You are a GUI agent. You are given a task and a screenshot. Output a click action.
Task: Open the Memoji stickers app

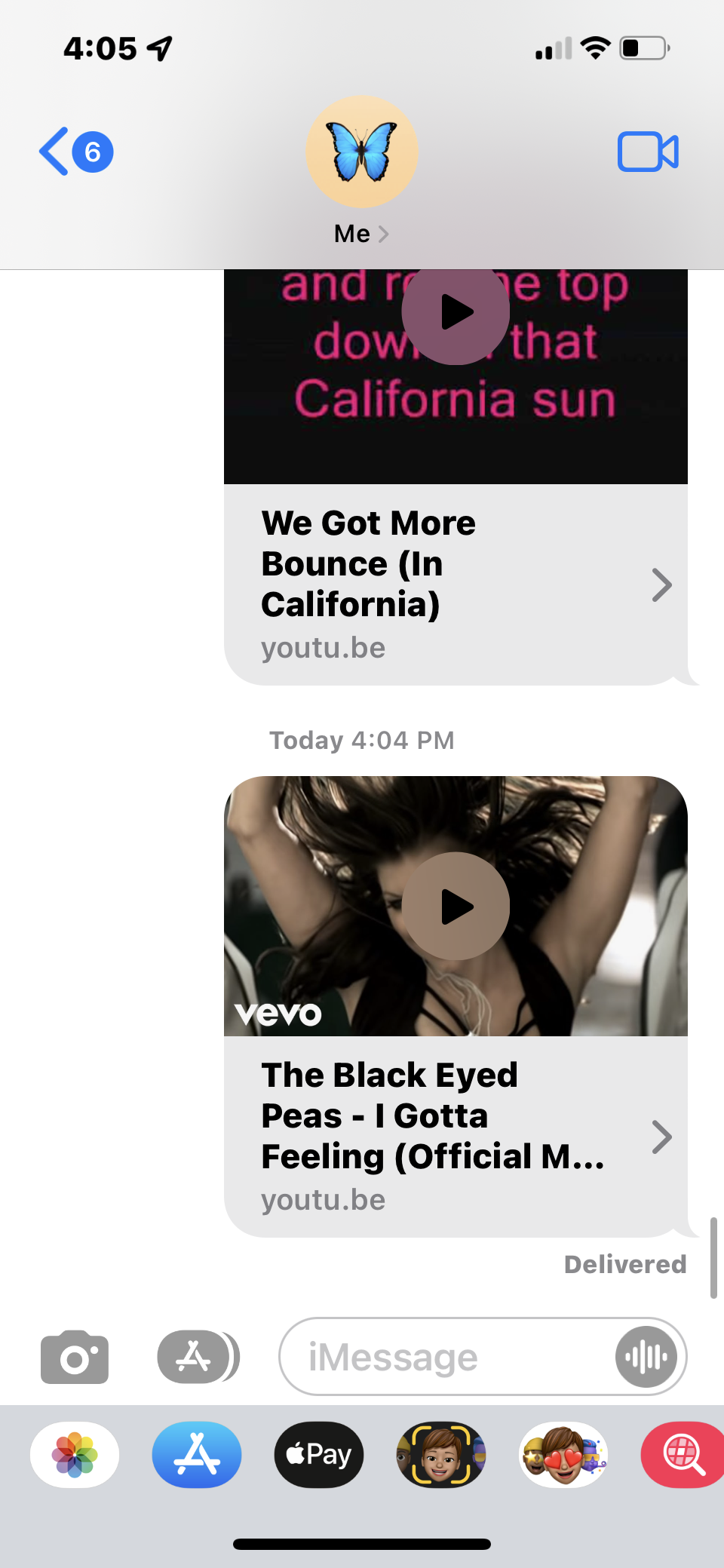click(x=563, y=1454)
